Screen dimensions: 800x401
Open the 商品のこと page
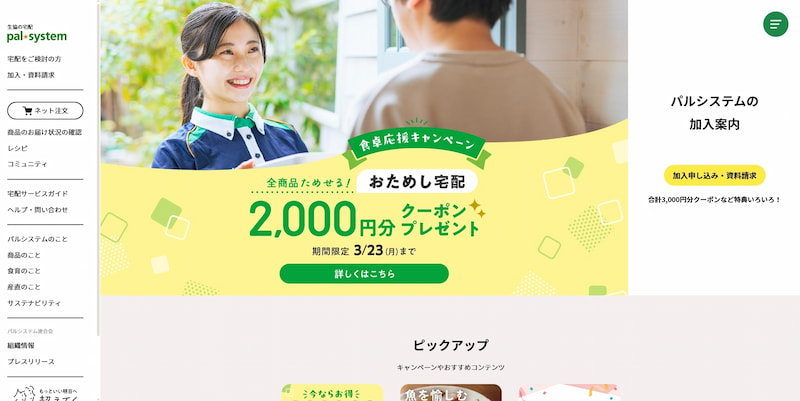(24, 255)
